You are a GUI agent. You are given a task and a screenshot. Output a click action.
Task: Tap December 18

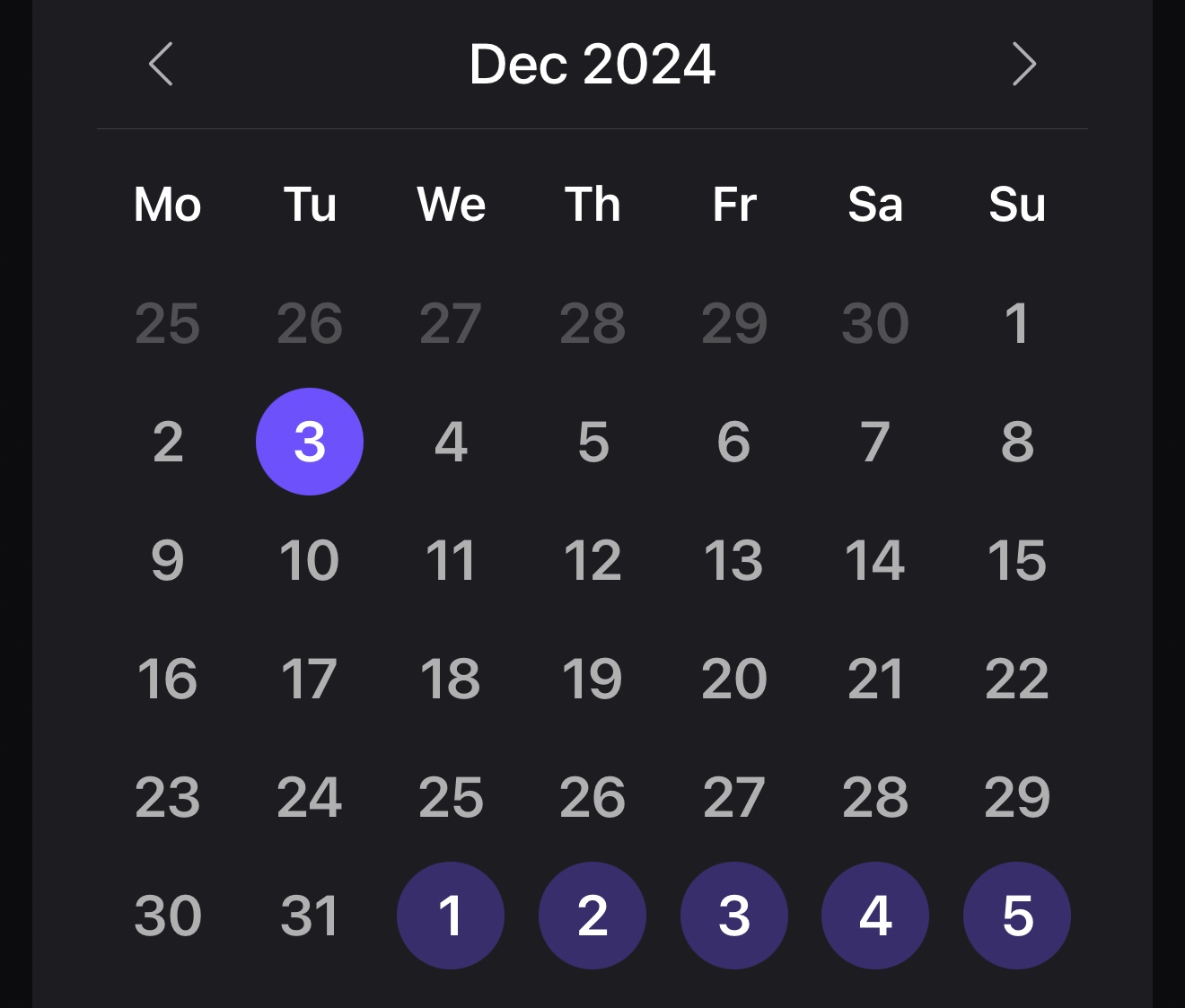pyautogui.click(x=451, y=679)
